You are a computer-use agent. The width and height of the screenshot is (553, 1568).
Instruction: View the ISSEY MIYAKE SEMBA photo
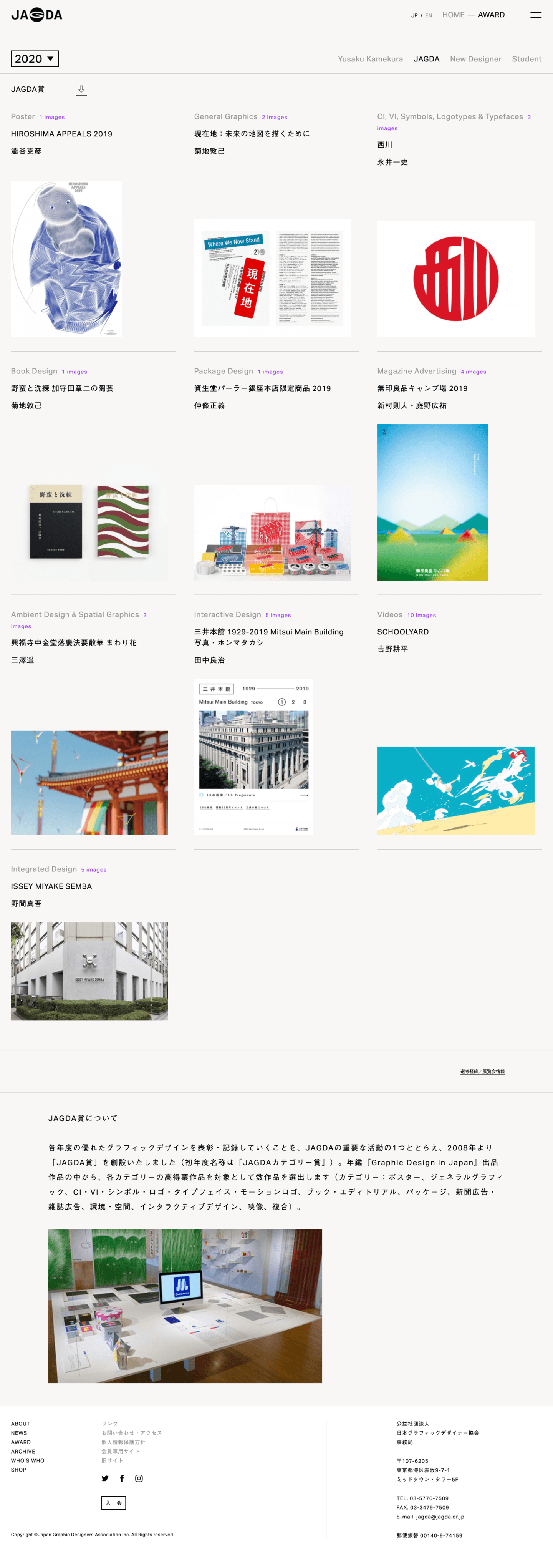coord(89,971)
